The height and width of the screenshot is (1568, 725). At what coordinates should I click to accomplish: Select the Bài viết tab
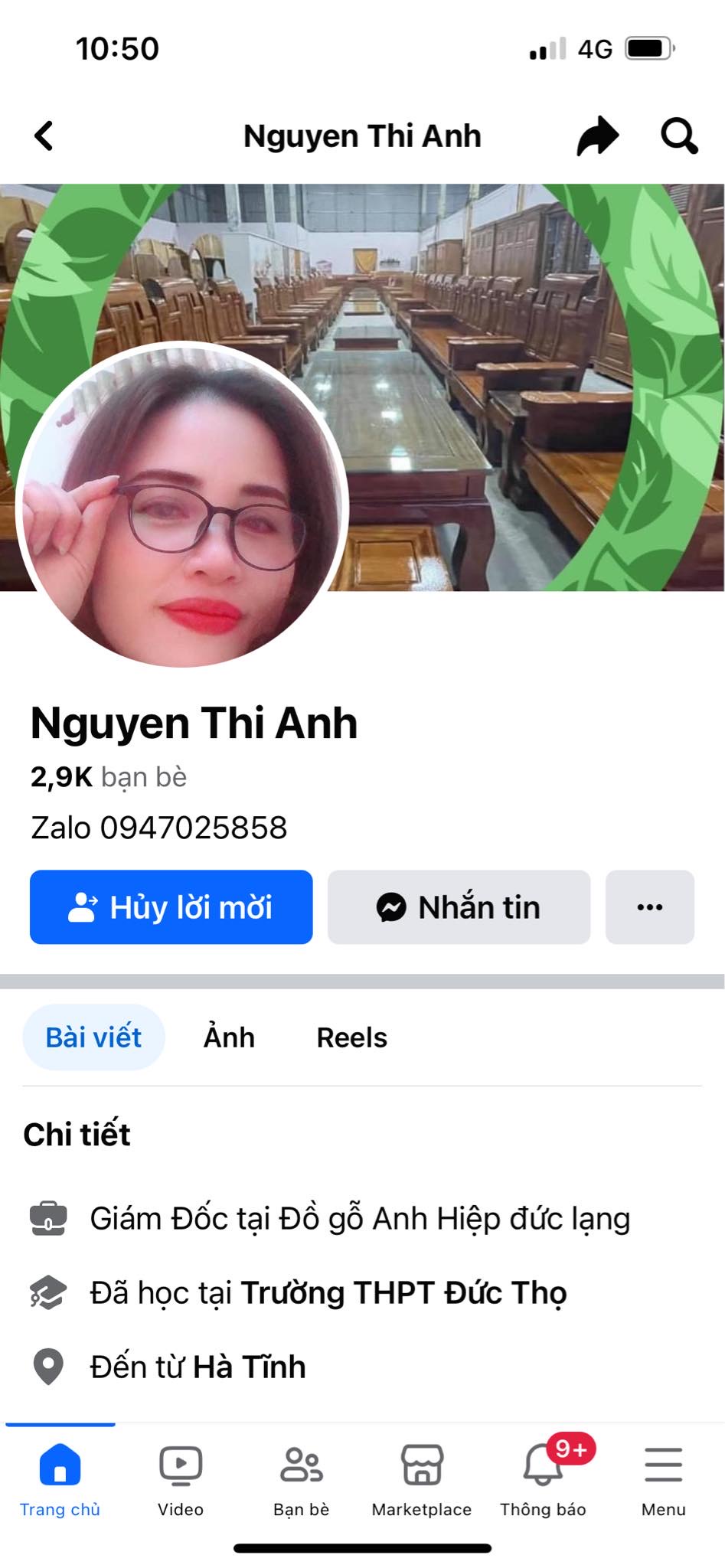(93, 1037)
